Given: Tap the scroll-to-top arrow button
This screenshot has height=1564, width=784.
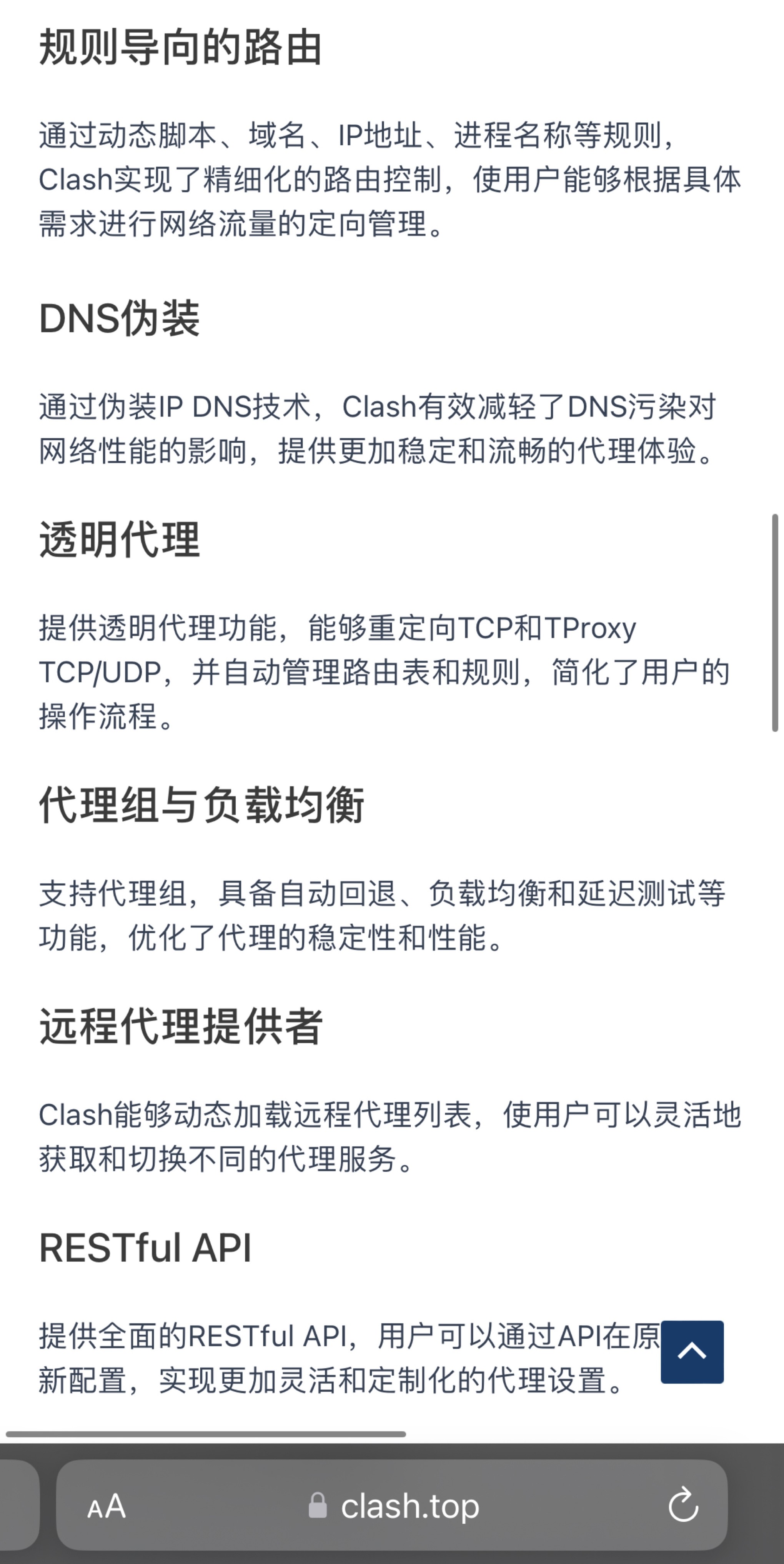Looking at the screenshot, I should pos(692,1351).
